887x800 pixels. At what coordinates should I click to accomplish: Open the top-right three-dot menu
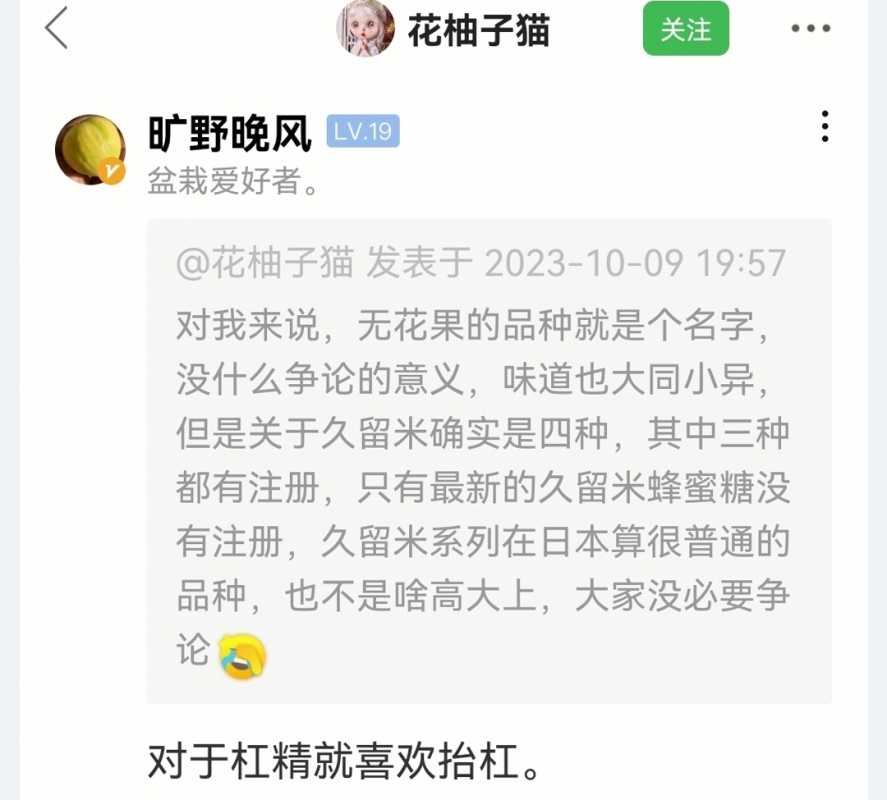(x=810, y=29)
